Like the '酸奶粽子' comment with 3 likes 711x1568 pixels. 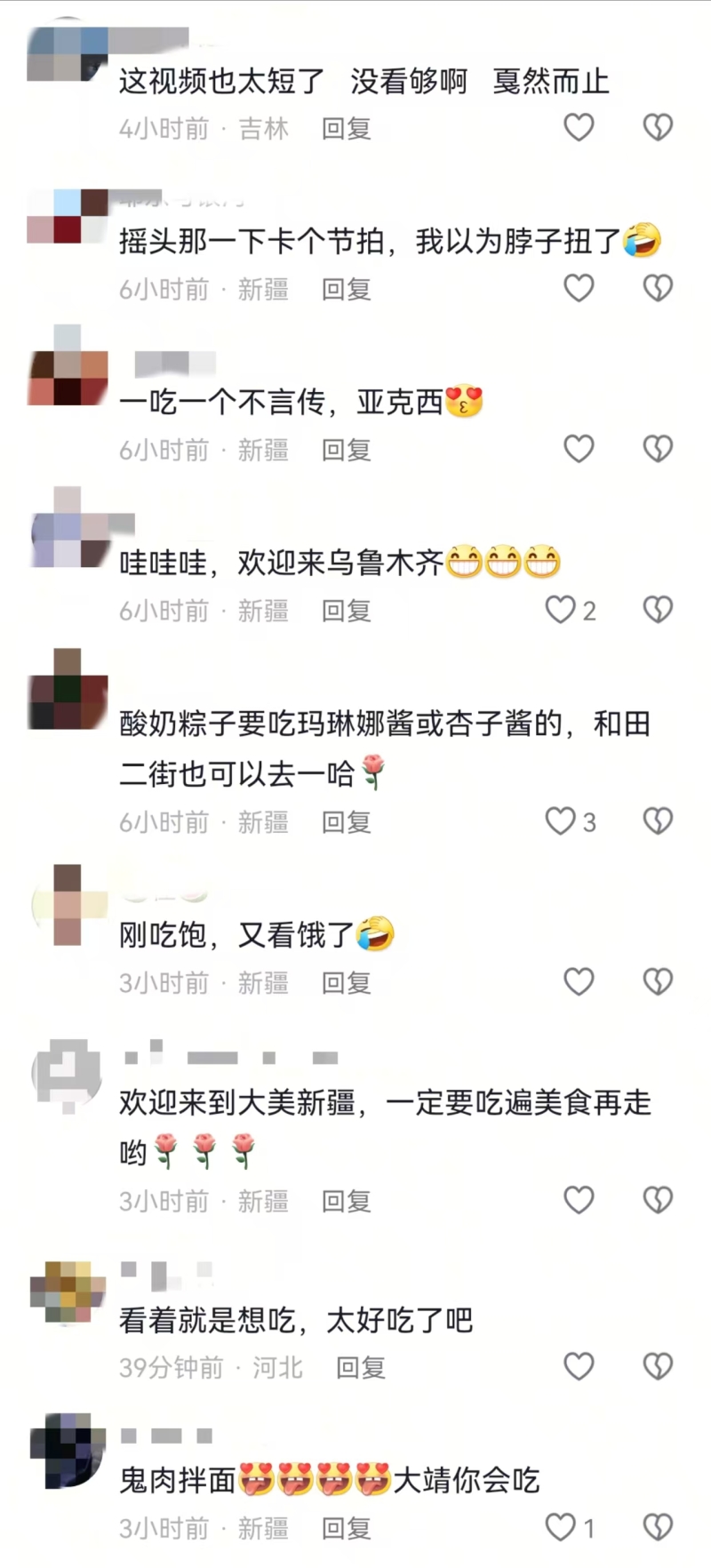click(561, 821)
